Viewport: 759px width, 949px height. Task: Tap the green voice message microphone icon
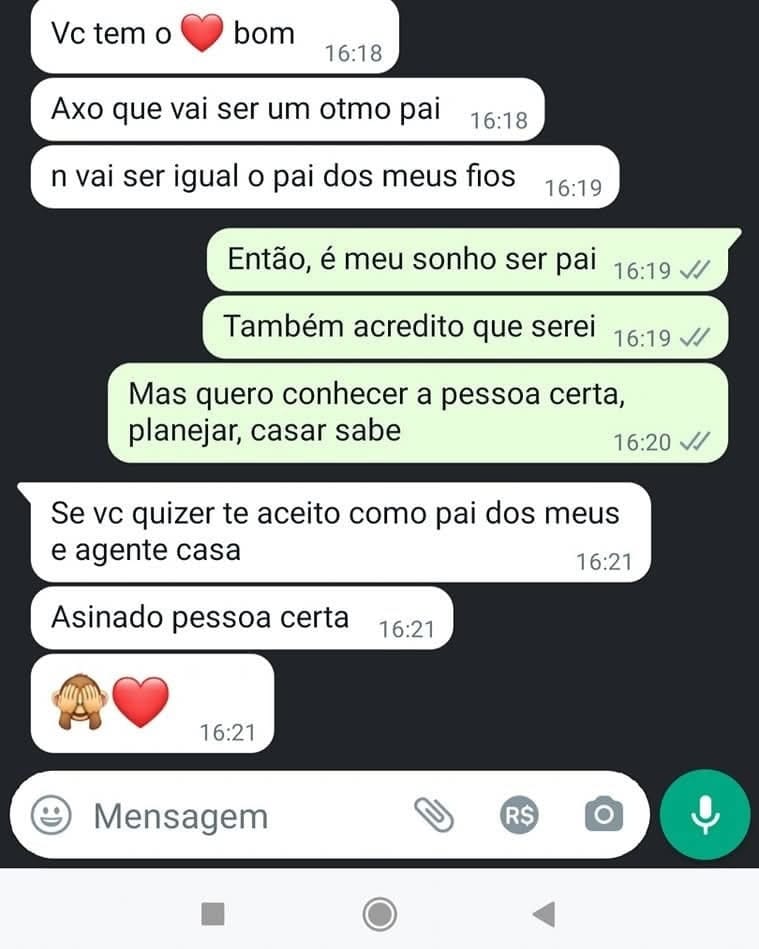706,815
